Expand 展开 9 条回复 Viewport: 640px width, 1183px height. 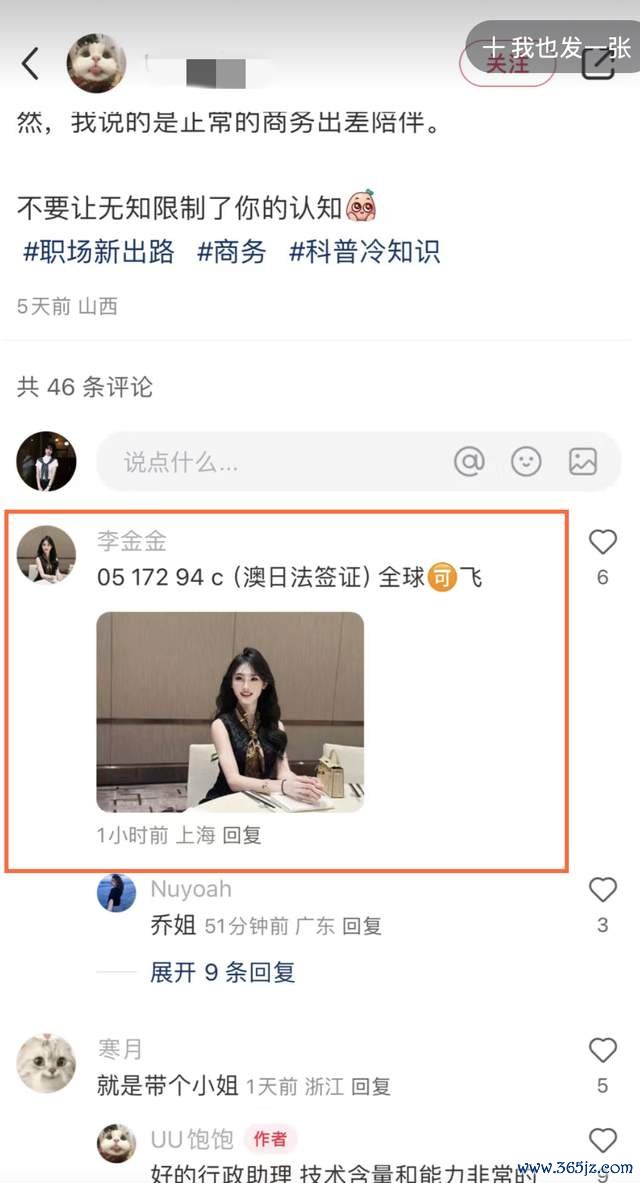click(x=222, y=971)
